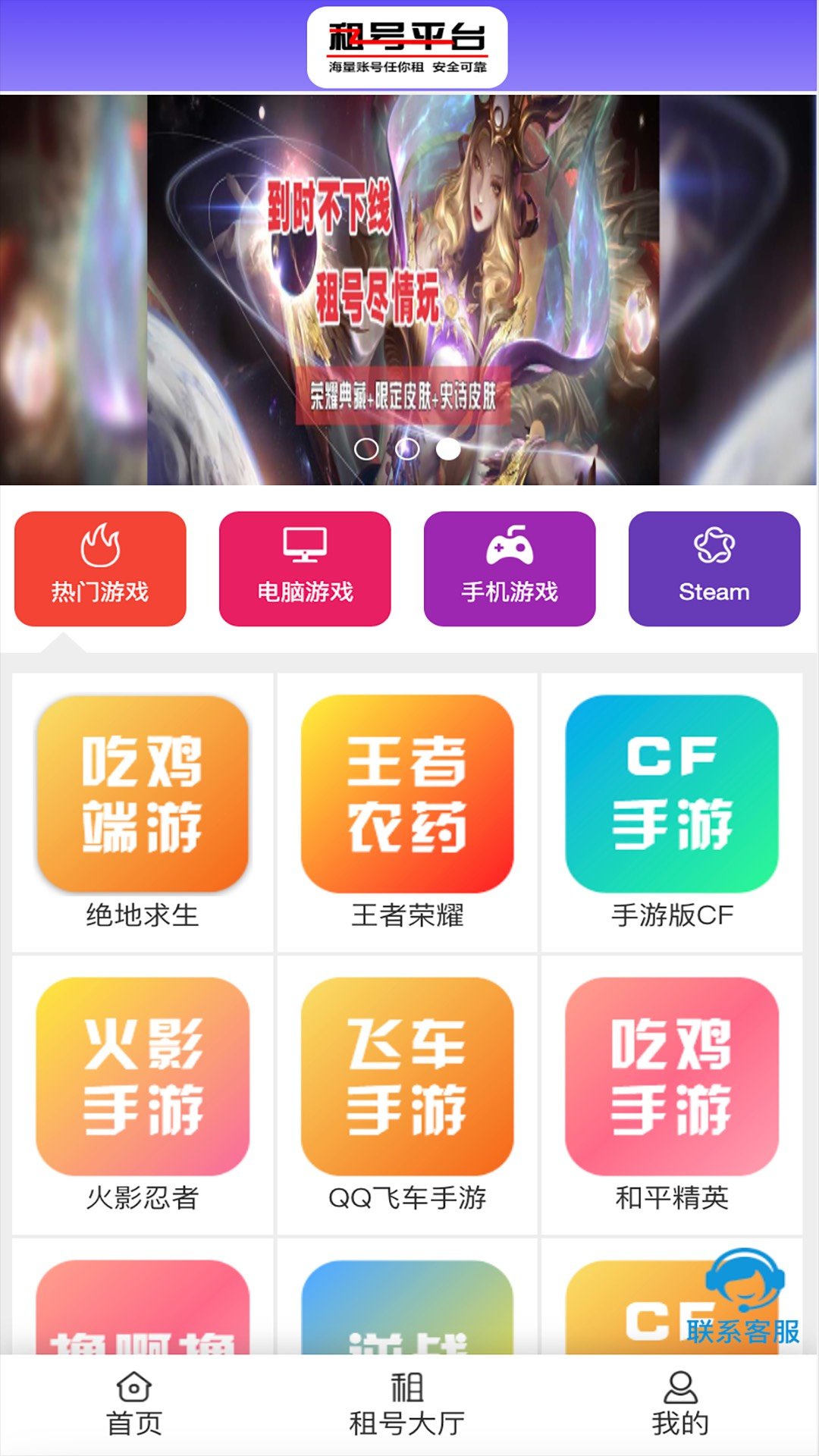The width and height of the screenshot is (819, 1456).
Task: Open the 我的 profile tab
Action: [680, 1404]
